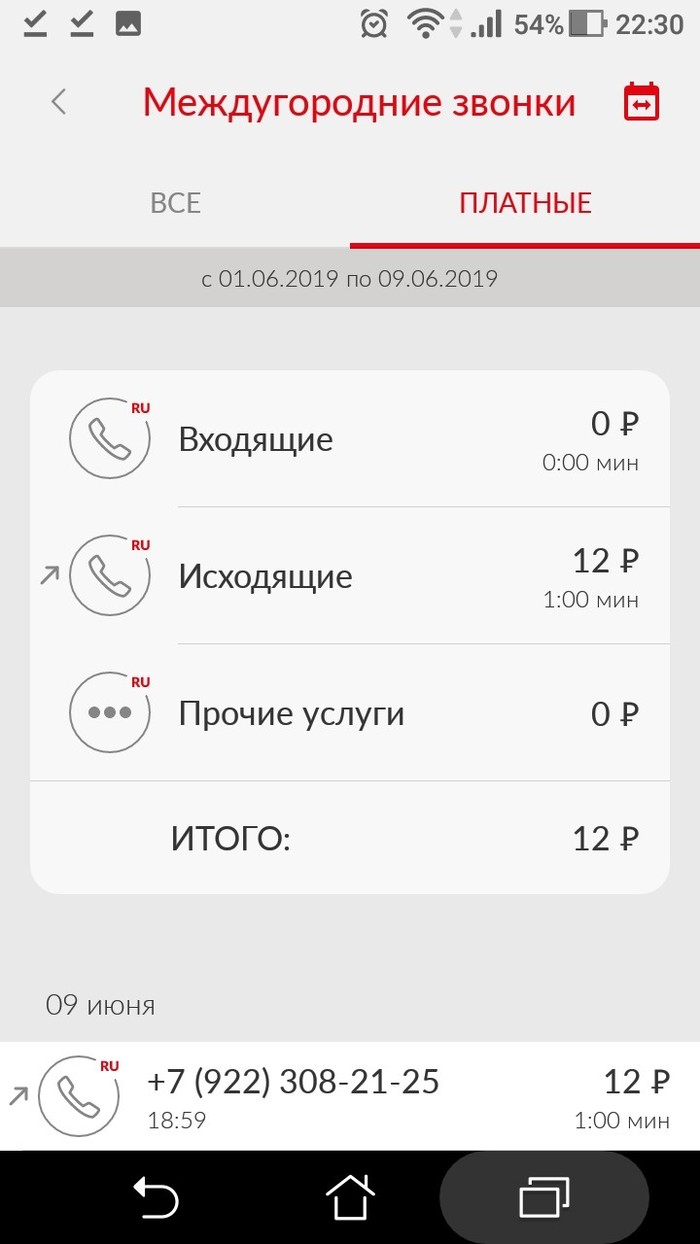Open the Прочие услуги row

click(x=350, y=714)
